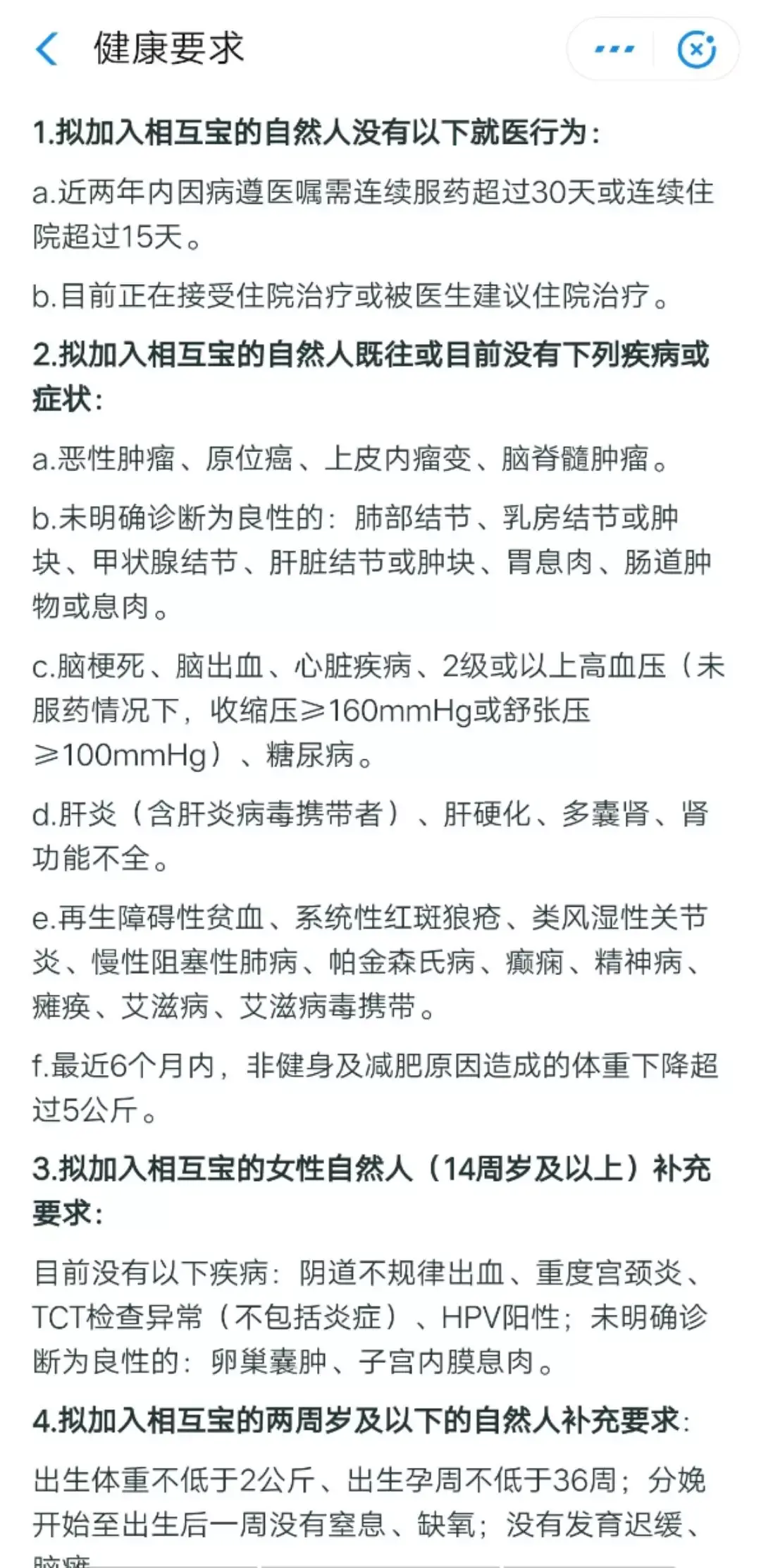
Task: Close the mini program
Action: (696, 49)
